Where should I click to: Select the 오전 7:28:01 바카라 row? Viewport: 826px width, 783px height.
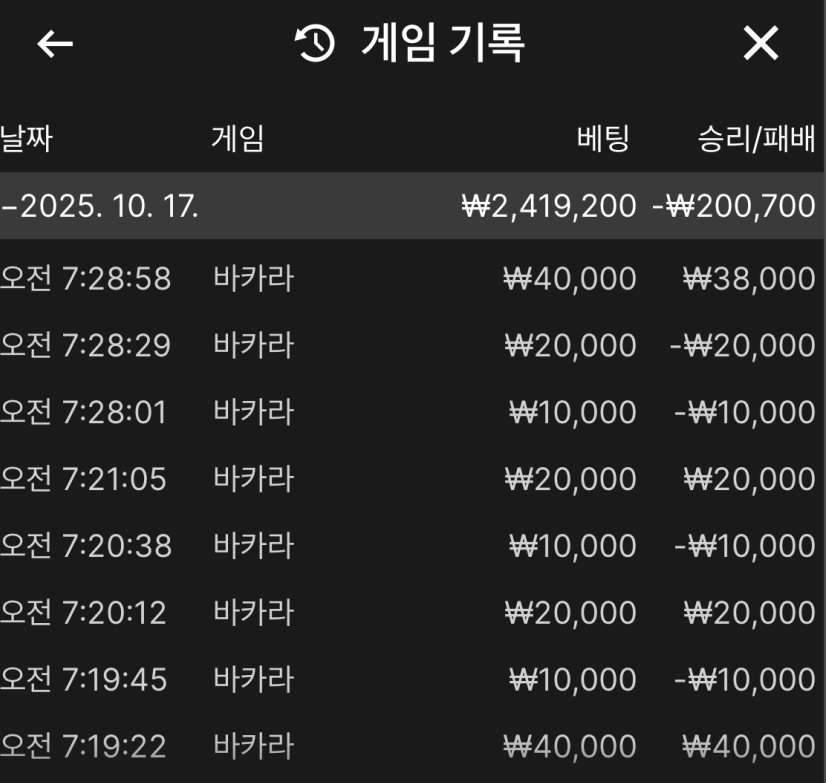[x=413, y=412]
